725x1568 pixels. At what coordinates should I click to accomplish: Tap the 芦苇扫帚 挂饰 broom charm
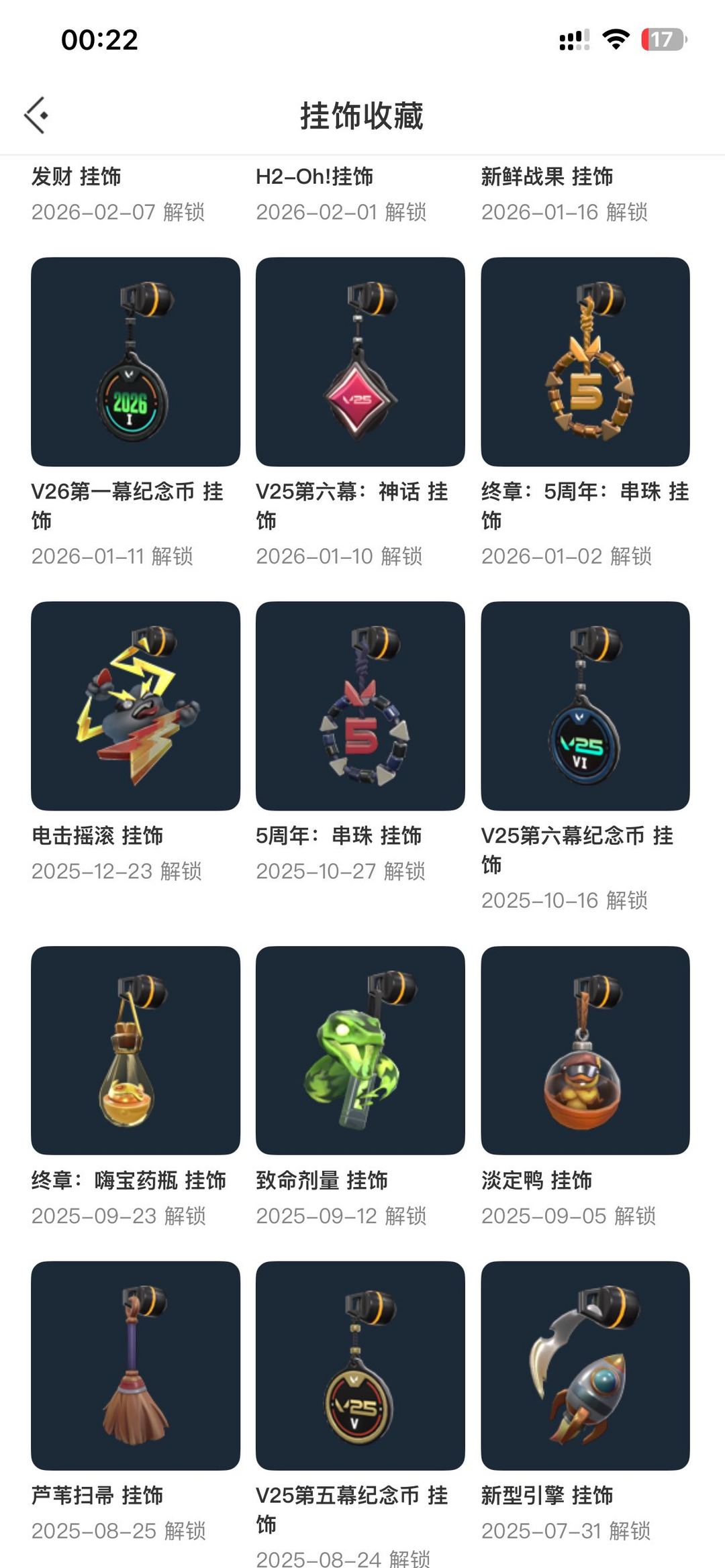pos(136,1365)
